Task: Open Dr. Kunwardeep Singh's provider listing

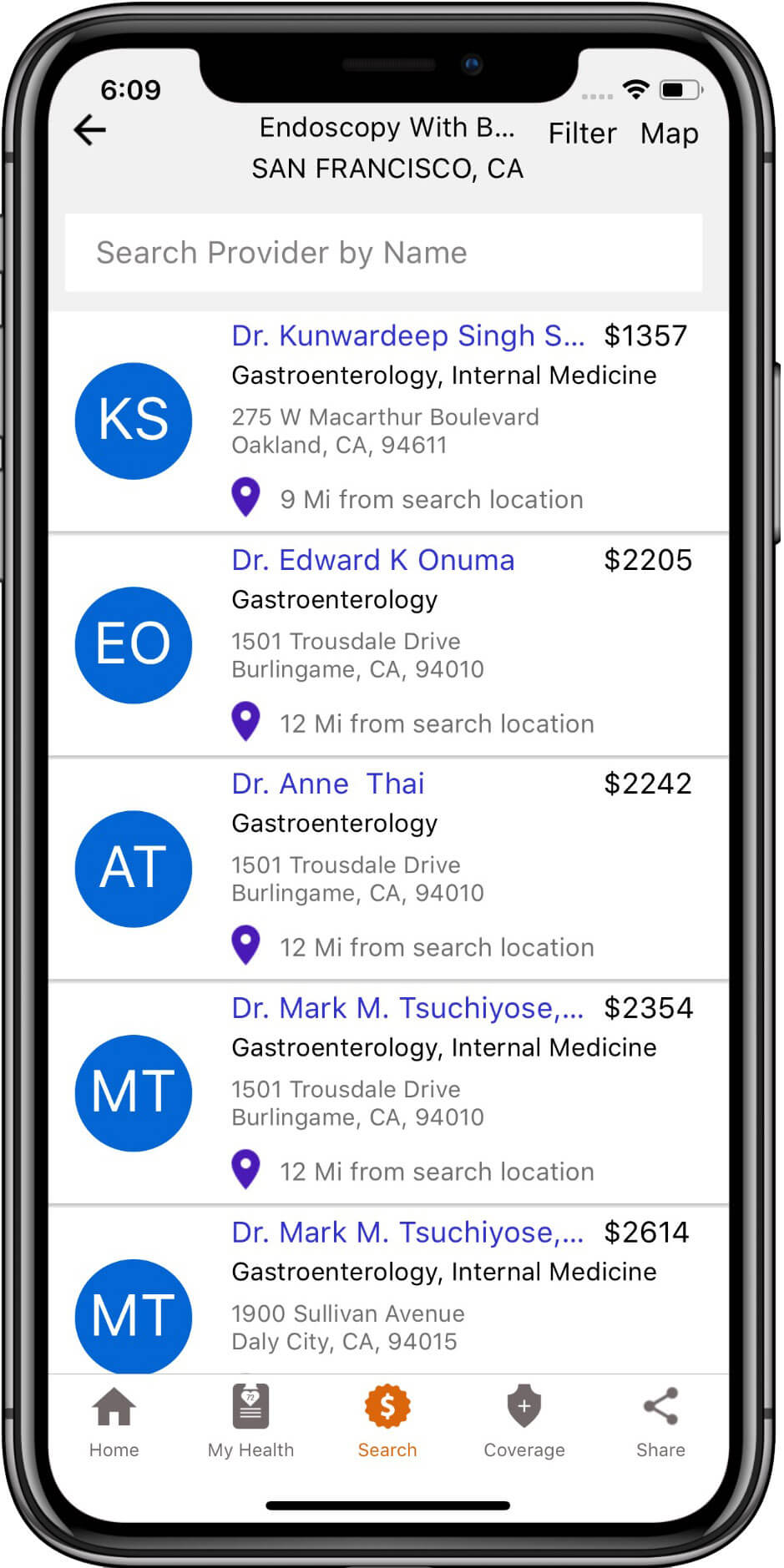Action: 388,421
